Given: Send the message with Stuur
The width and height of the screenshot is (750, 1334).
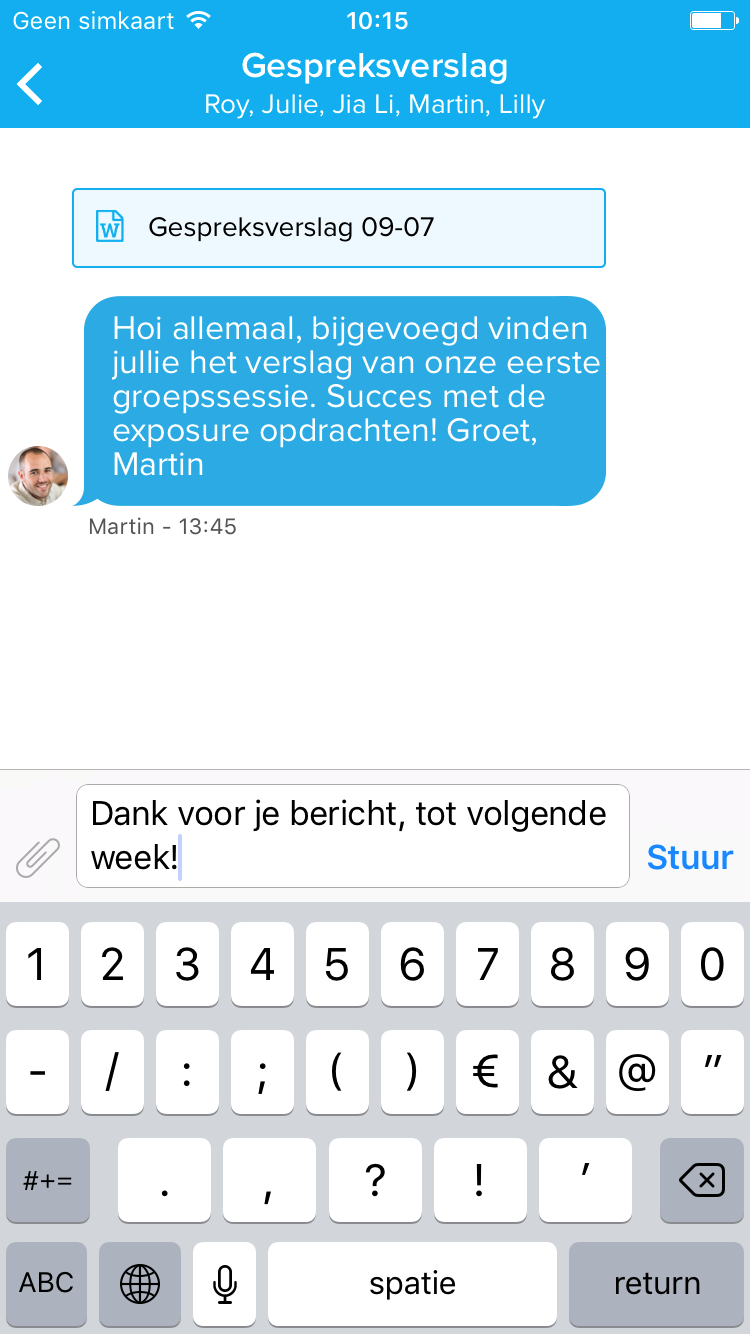Looking at the screenshot, I should click(x=690, y=857).
